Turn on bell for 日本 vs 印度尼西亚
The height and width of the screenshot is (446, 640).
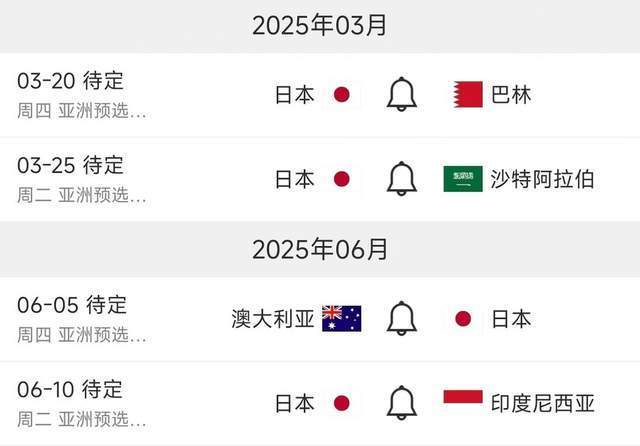402,403
